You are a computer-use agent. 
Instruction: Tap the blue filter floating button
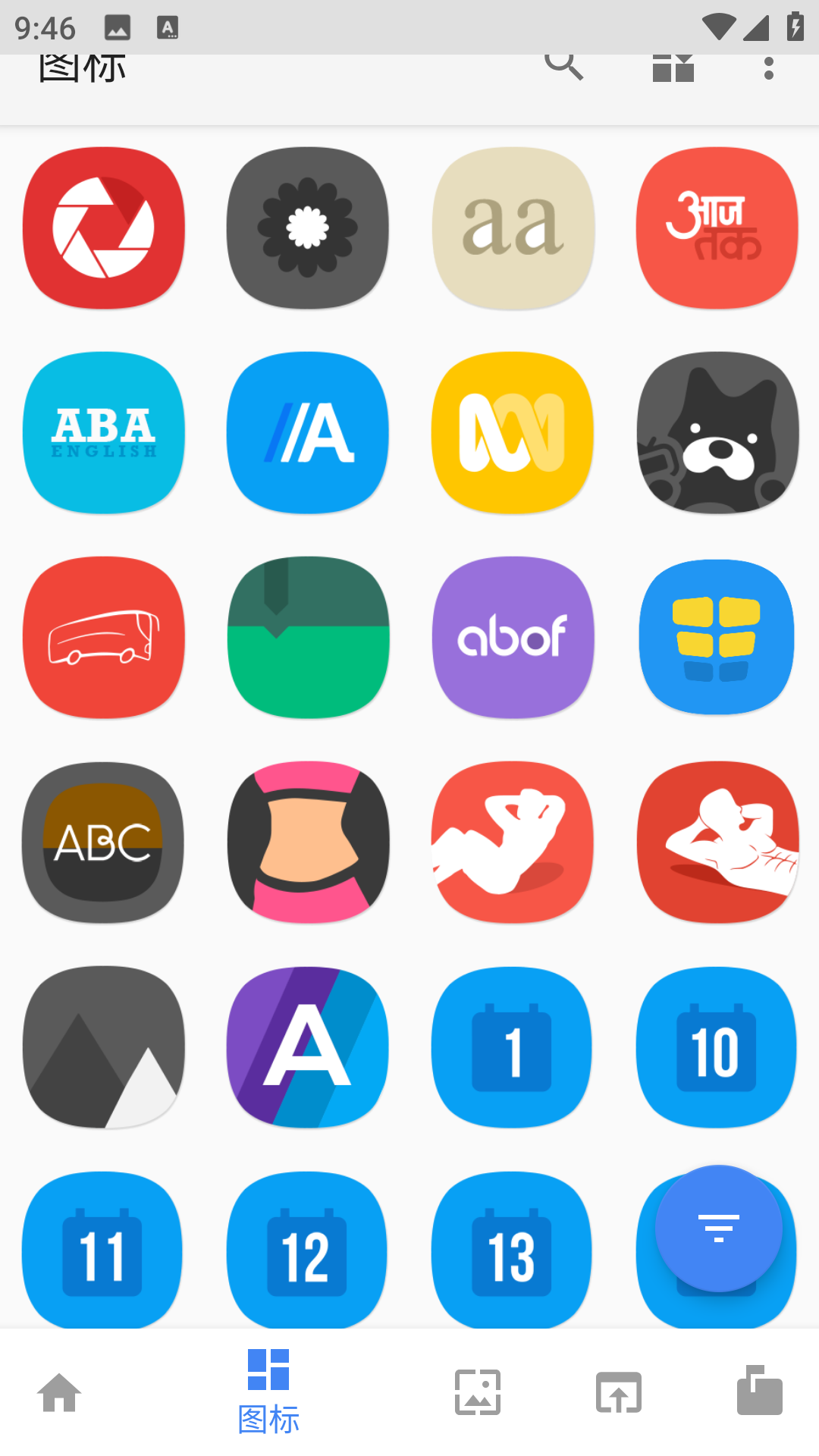[718, 1228]
